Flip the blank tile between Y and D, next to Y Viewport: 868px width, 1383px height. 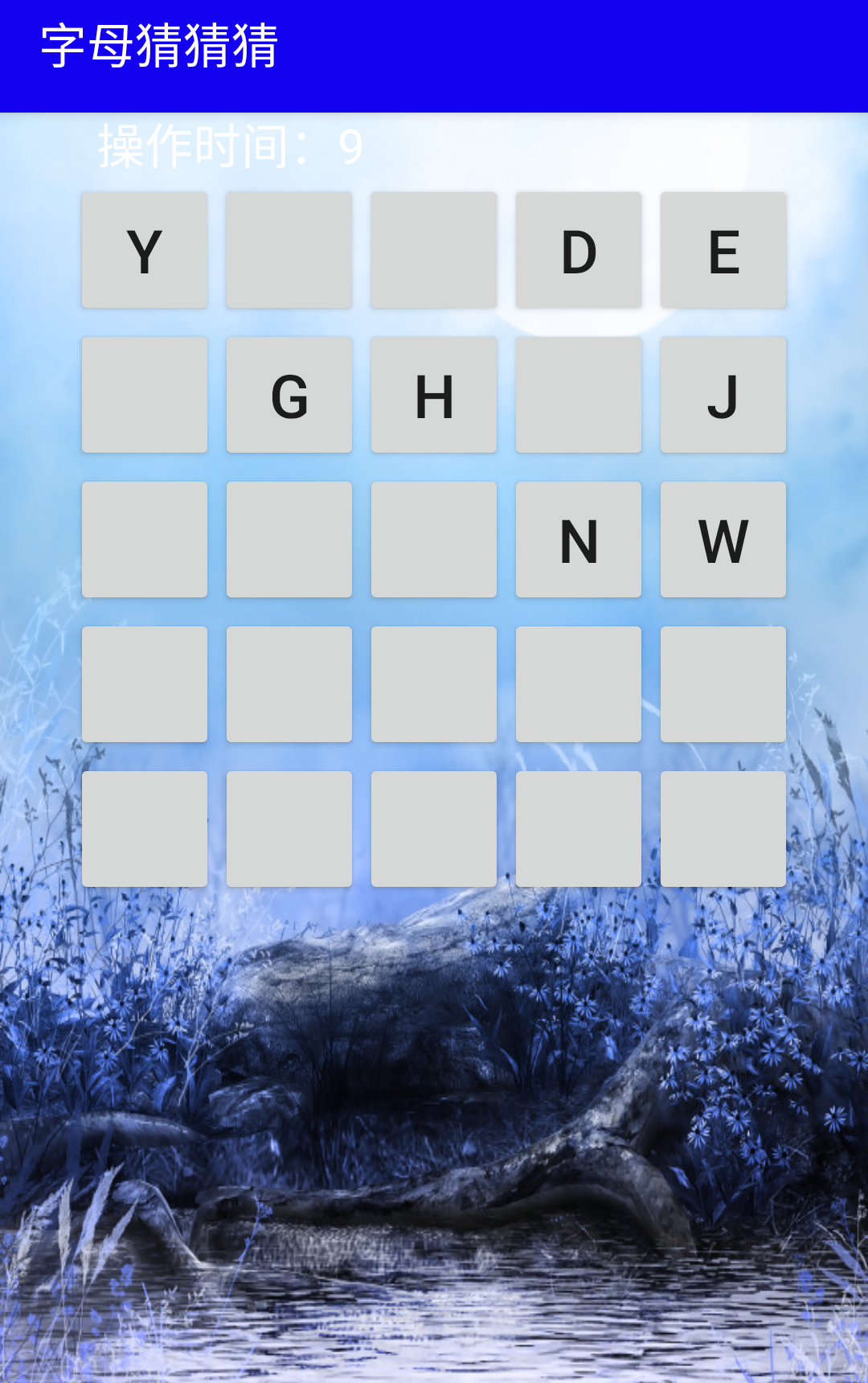tap(289, 250)
